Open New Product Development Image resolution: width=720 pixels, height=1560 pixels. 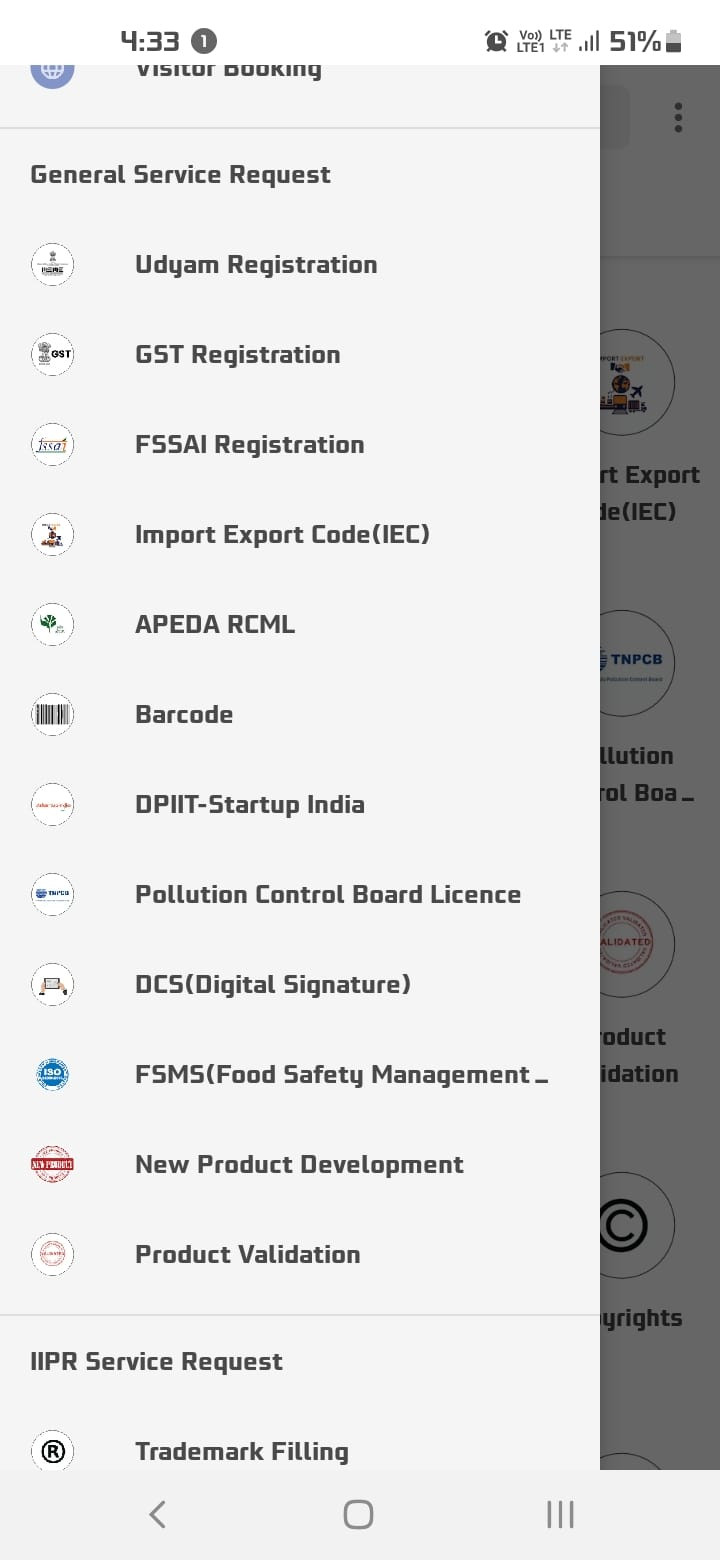click(x=300, y=1165)
